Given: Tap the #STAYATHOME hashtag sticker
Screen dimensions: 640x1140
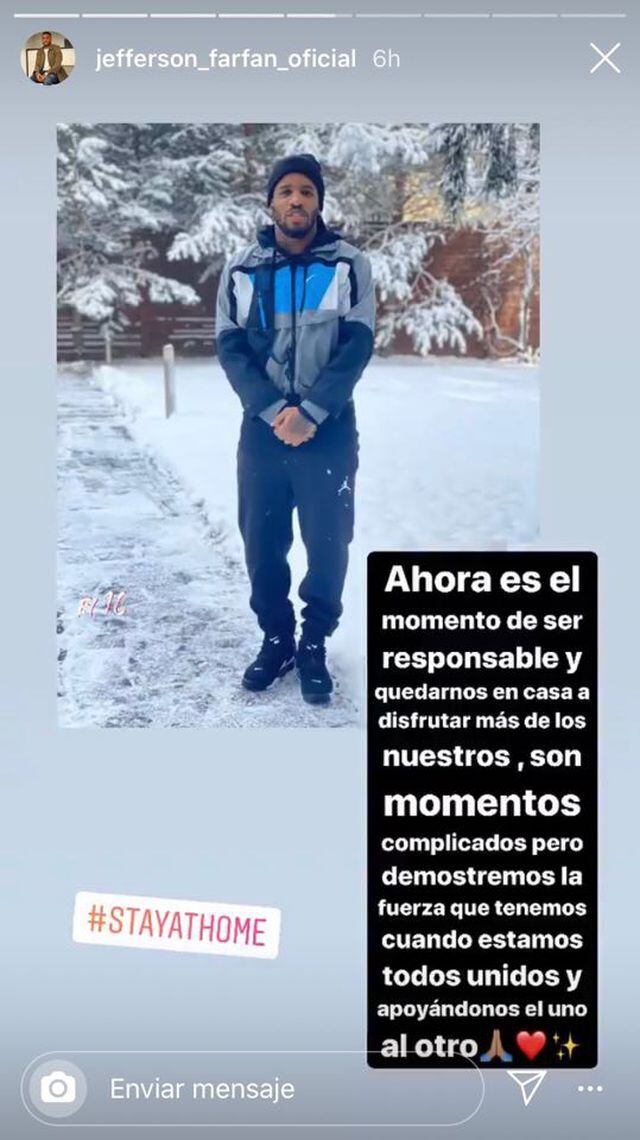Looking at the screenshot, I should pos(176,925).
